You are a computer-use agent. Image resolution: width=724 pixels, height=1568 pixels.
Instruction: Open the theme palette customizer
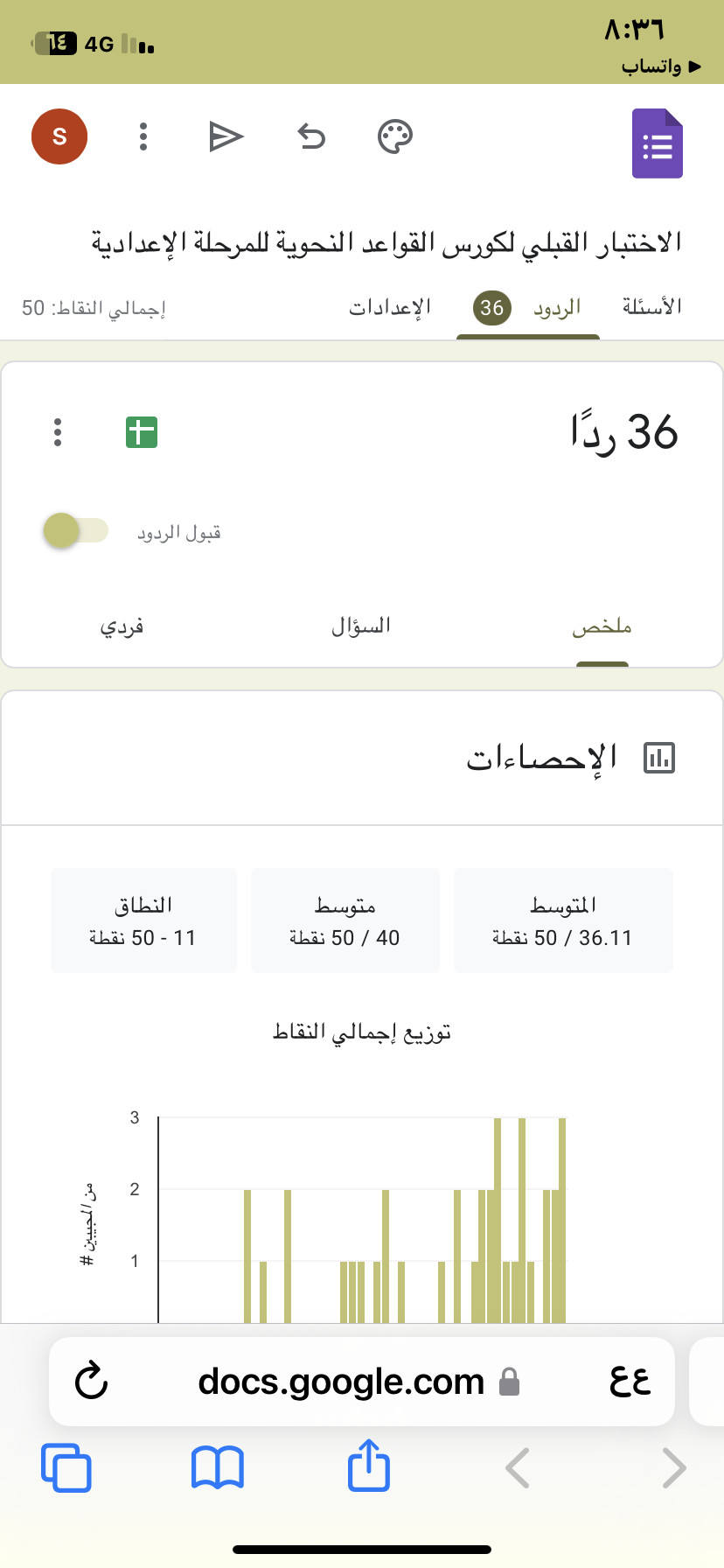[x=395, y=136]
